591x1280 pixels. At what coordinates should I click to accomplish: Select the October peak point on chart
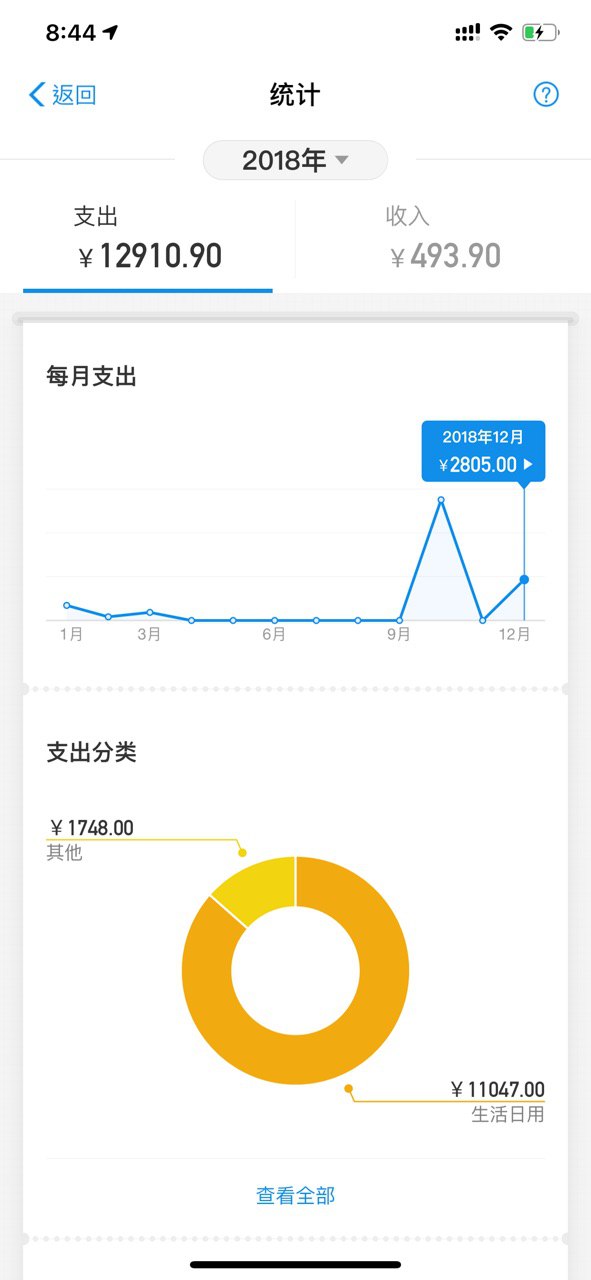click(441, 499)
